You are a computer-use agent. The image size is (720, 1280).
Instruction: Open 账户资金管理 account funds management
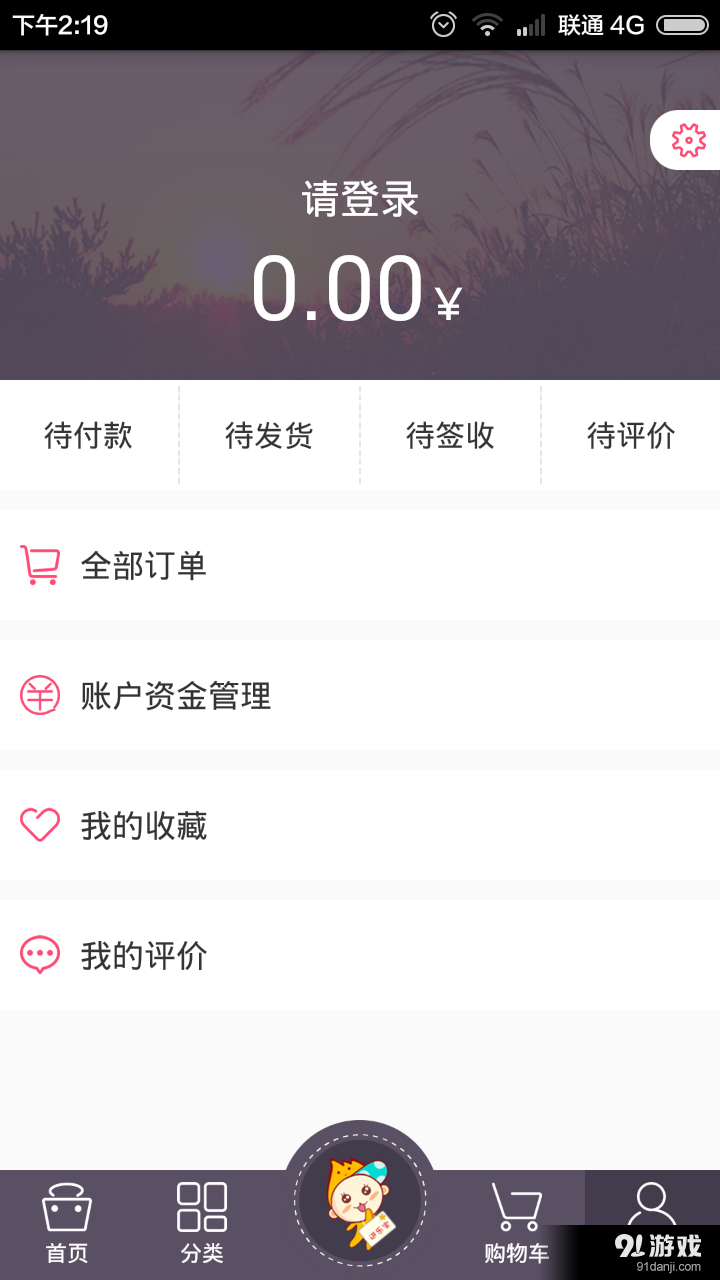pos(176,695)
